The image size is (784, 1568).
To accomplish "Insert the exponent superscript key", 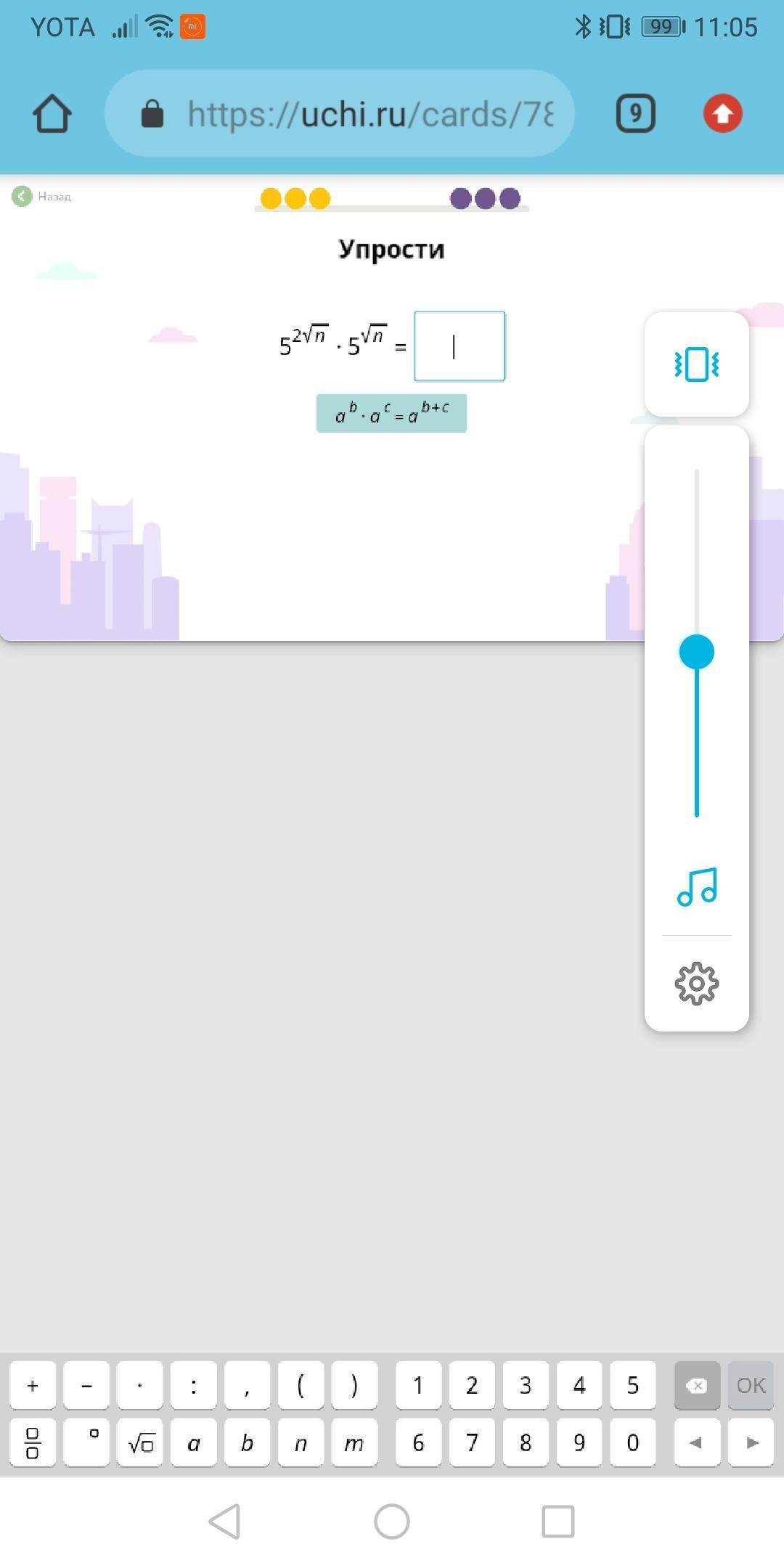I will (x=86, y=1443).
